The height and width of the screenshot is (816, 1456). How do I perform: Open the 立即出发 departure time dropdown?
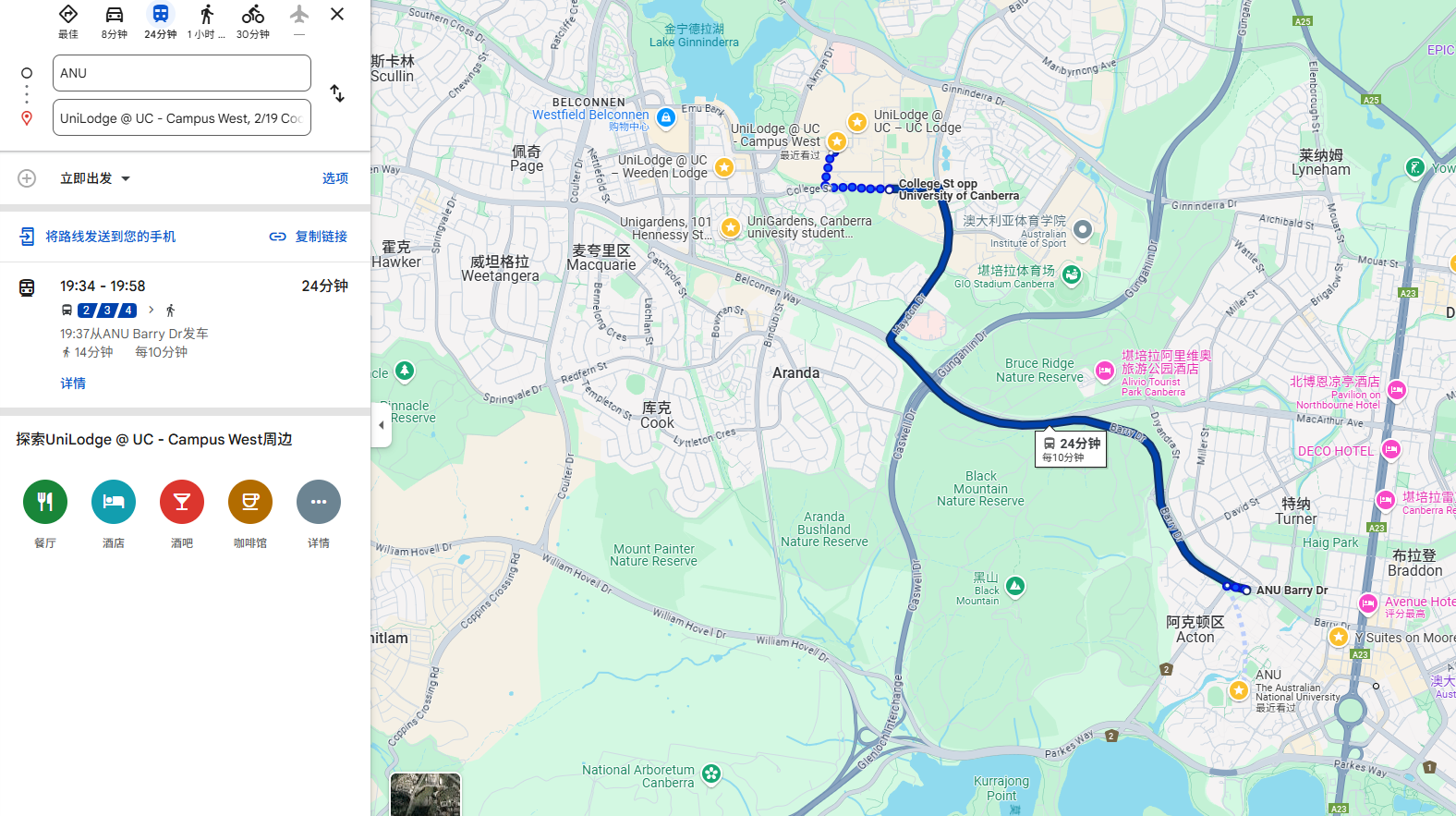pos(95,178)
